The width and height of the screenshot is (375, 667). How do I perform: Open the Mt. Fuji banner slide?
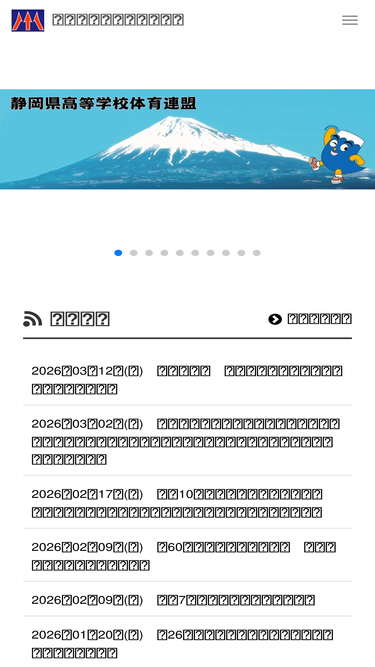click(x=188, y=139)
